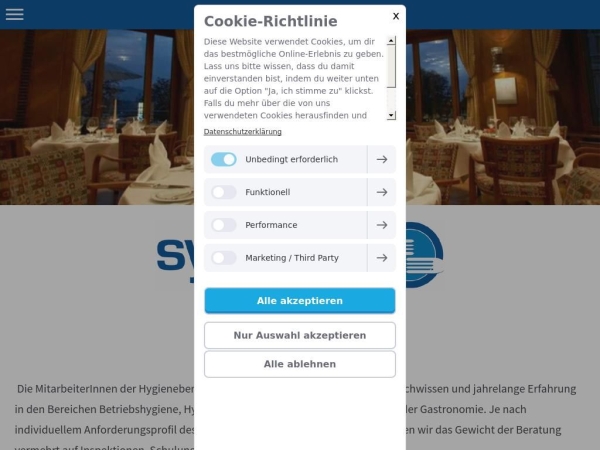This screenshot has width=600, height=450.
Task: Open the Datenschutzerklärung link
Action: [243, 132]
